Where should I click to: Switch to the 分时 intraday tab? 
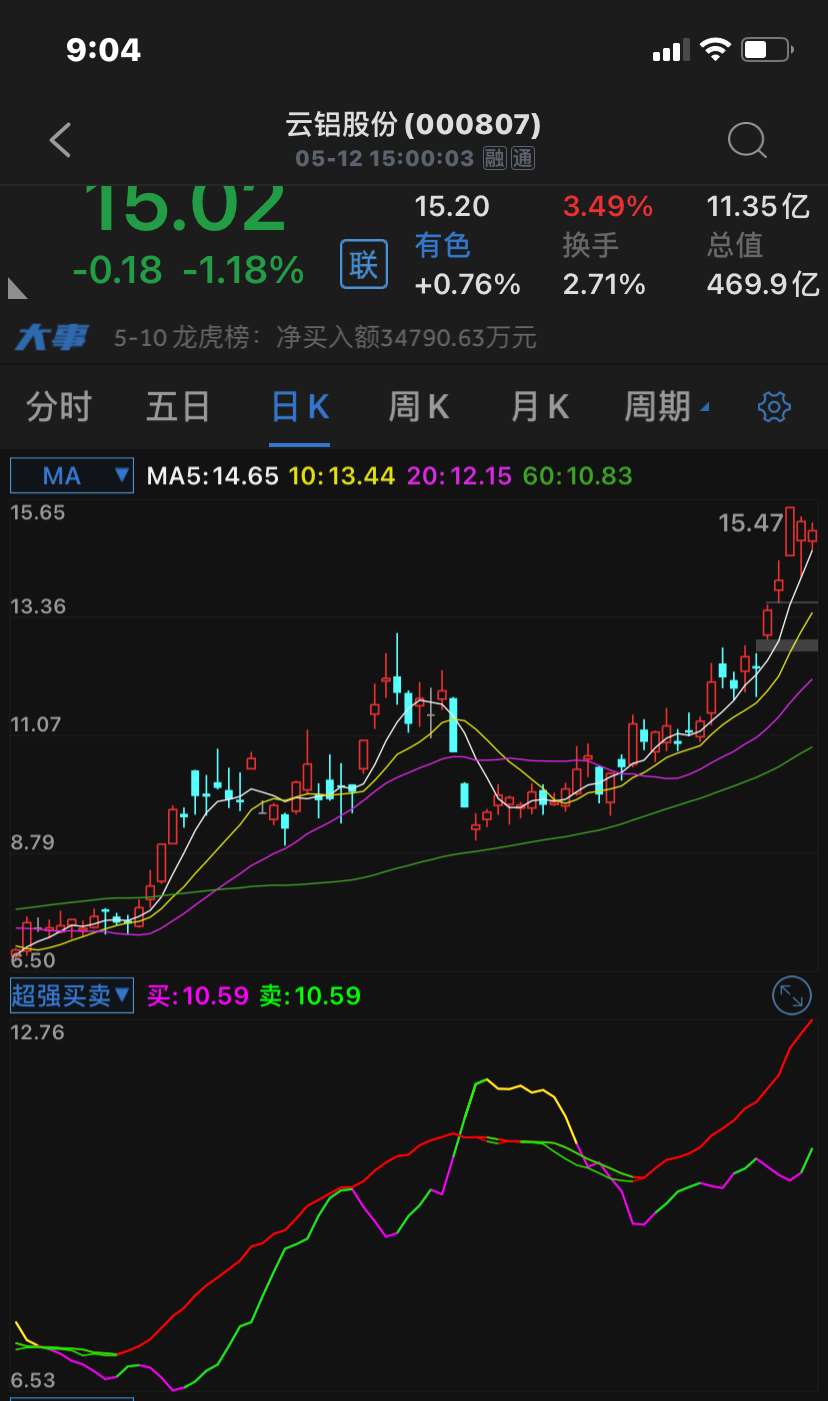(57, 406)
